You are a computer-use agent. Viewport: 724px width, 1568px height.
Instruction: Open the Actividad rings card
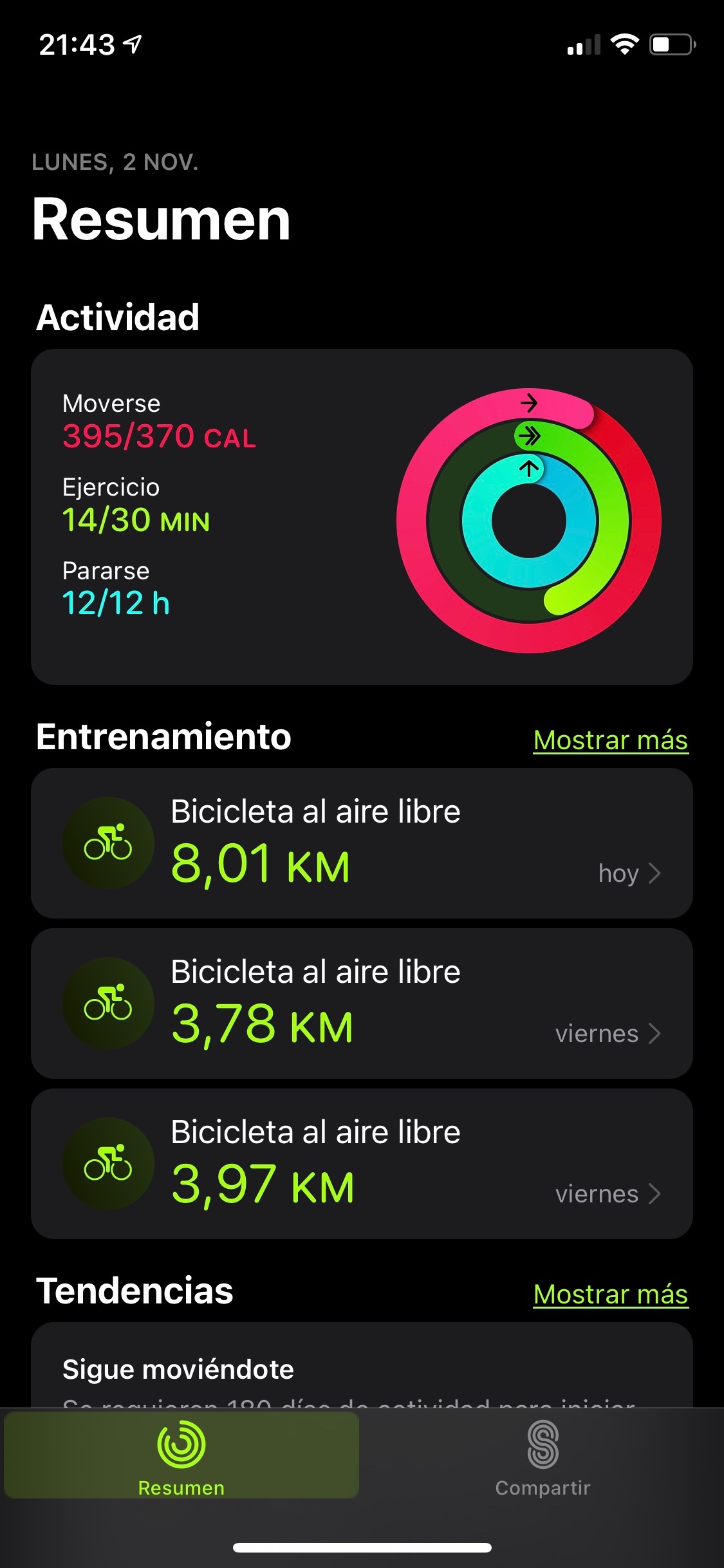coord(362,516)
